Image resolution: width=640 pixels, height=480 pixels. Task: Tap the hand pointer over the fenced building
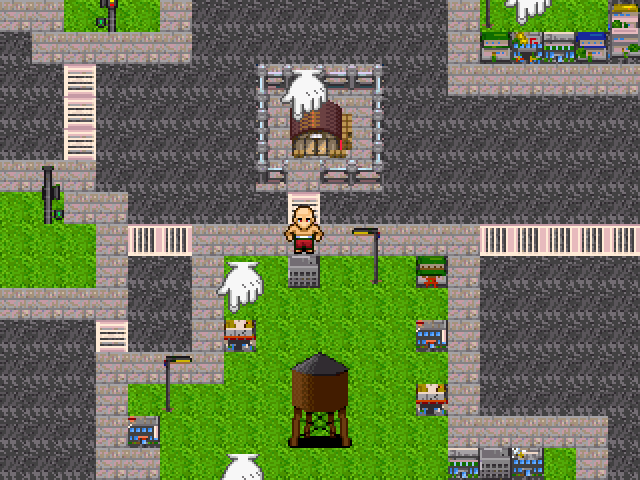[304, 92]
